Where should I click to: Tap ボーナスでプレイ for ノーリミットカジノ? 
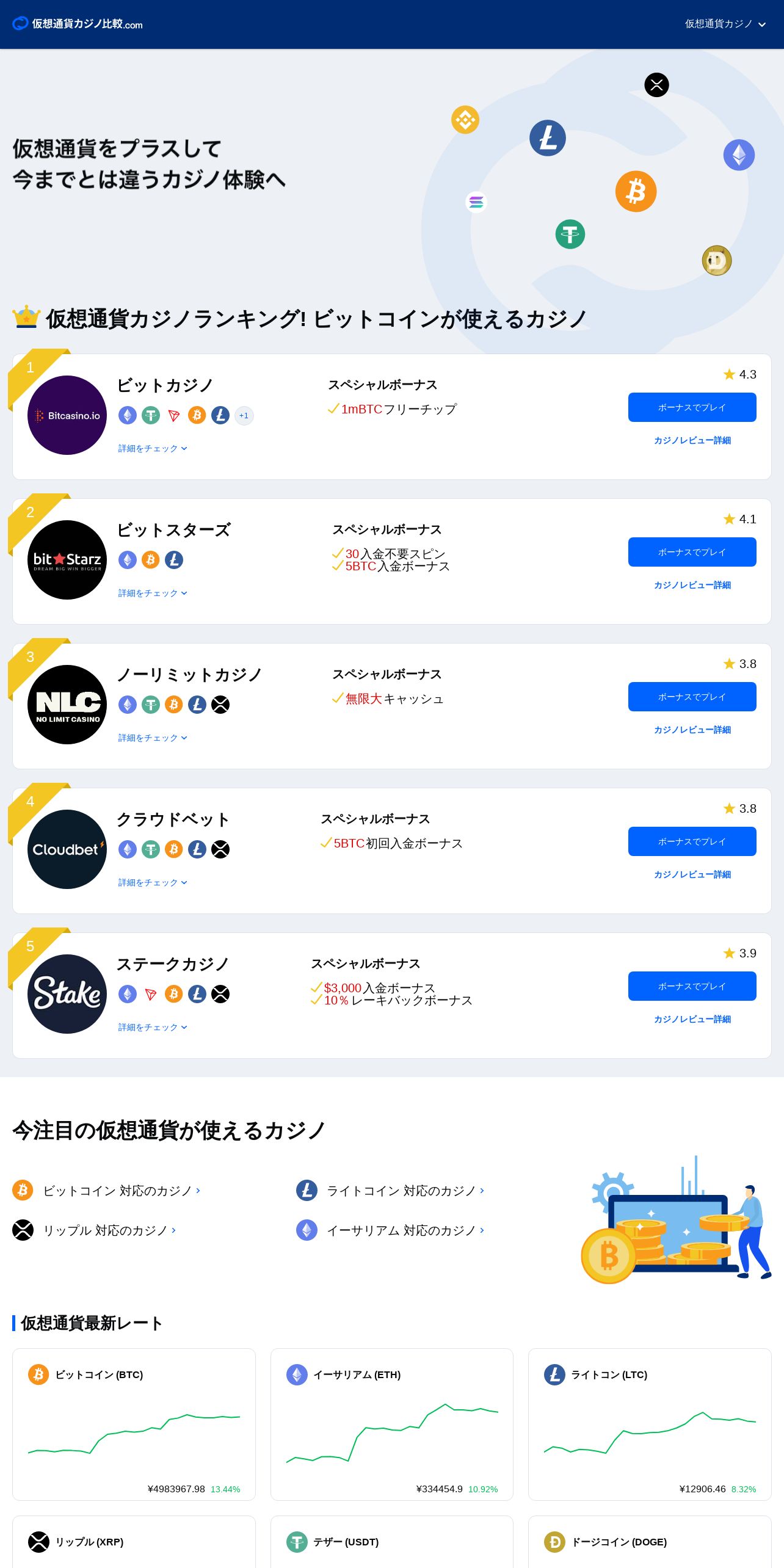(x=692, y=697)
